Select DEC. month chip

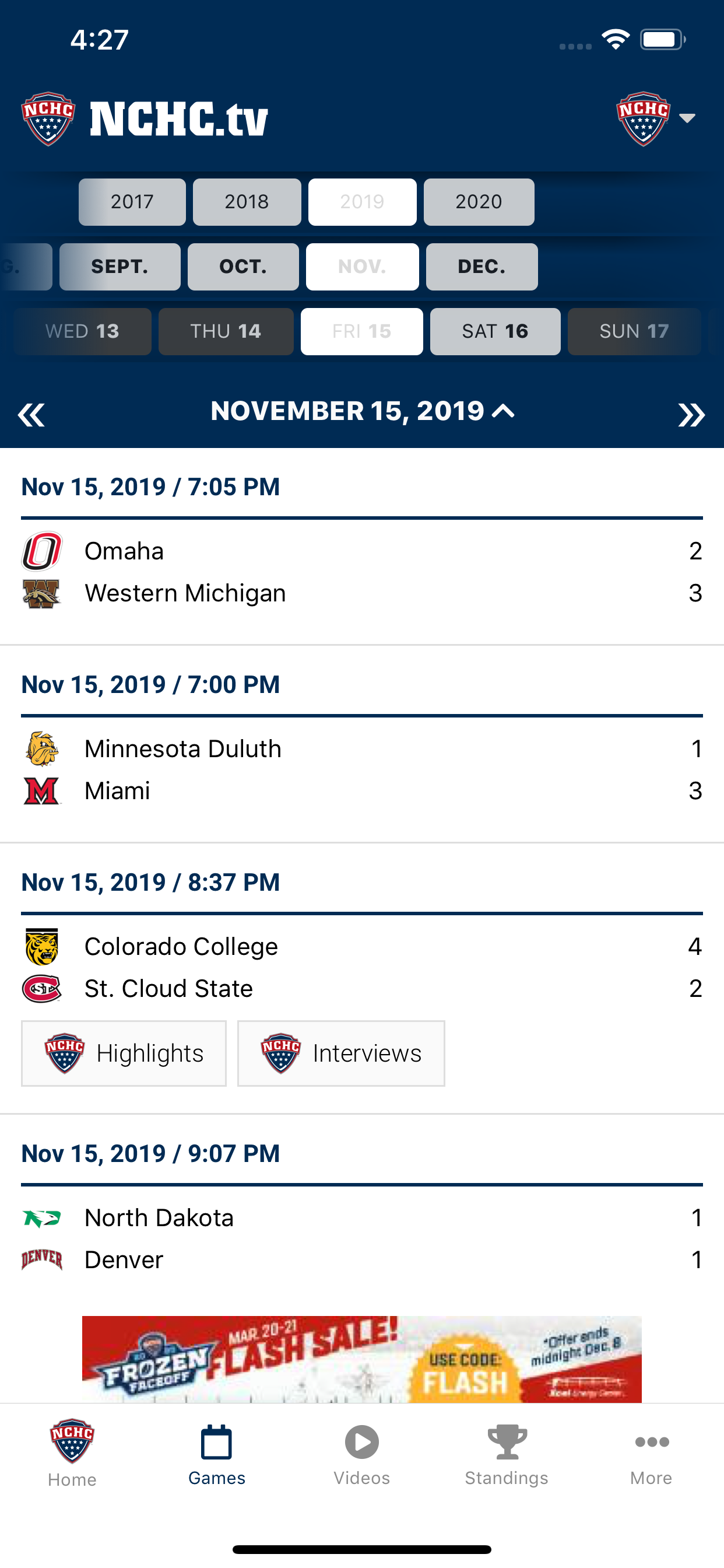pos(482,267)
